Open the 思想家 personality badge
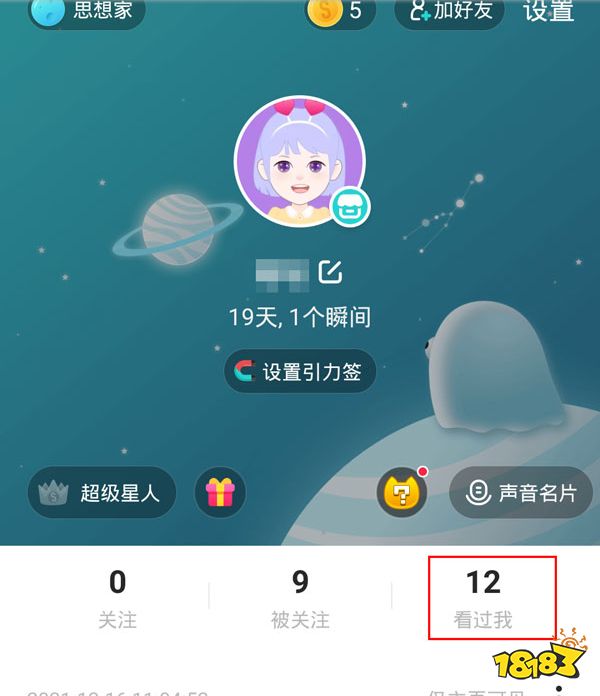600x696 pixels. click(86, 12)
